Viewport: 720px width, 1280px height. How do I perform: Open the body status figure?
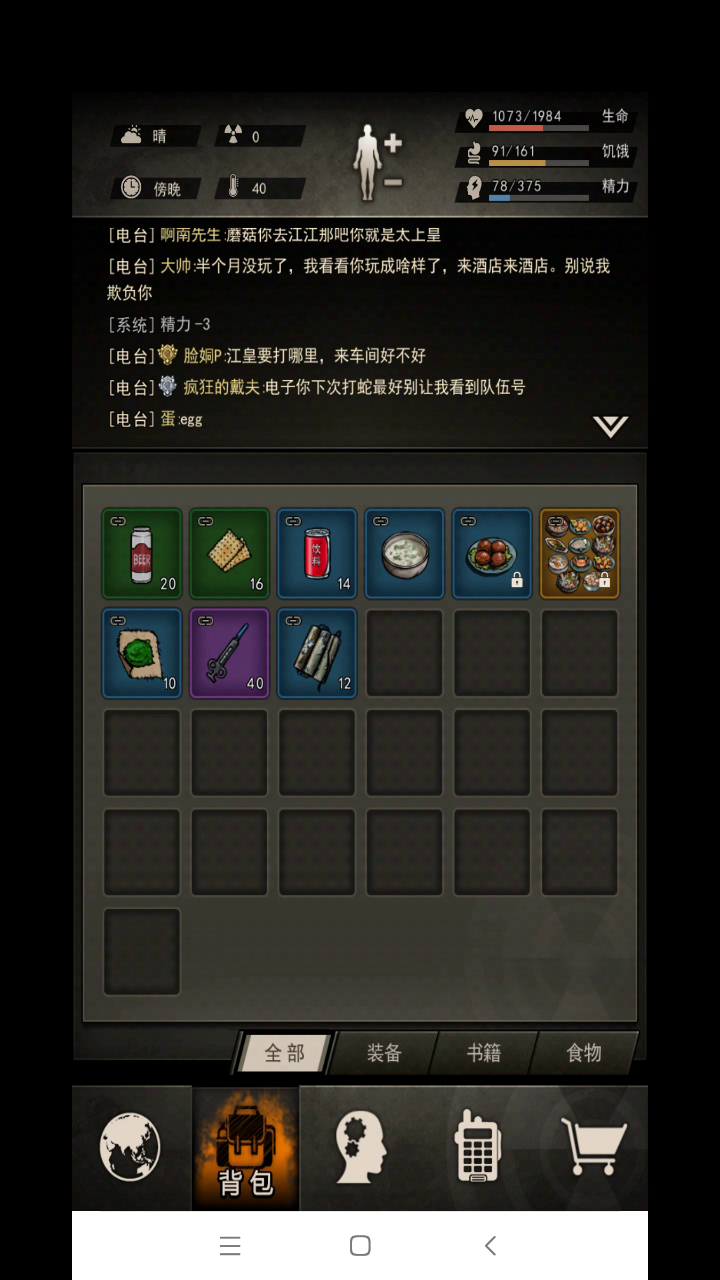[370, 160]
